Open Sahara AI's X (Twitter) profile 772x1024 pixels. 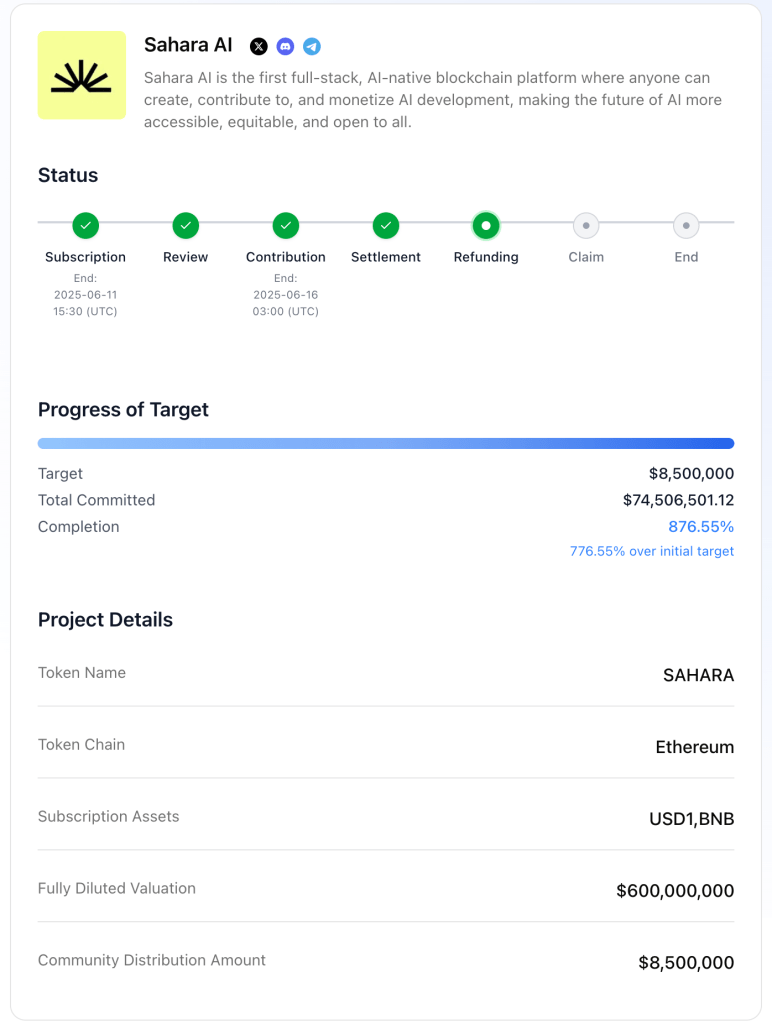(258, 46)
